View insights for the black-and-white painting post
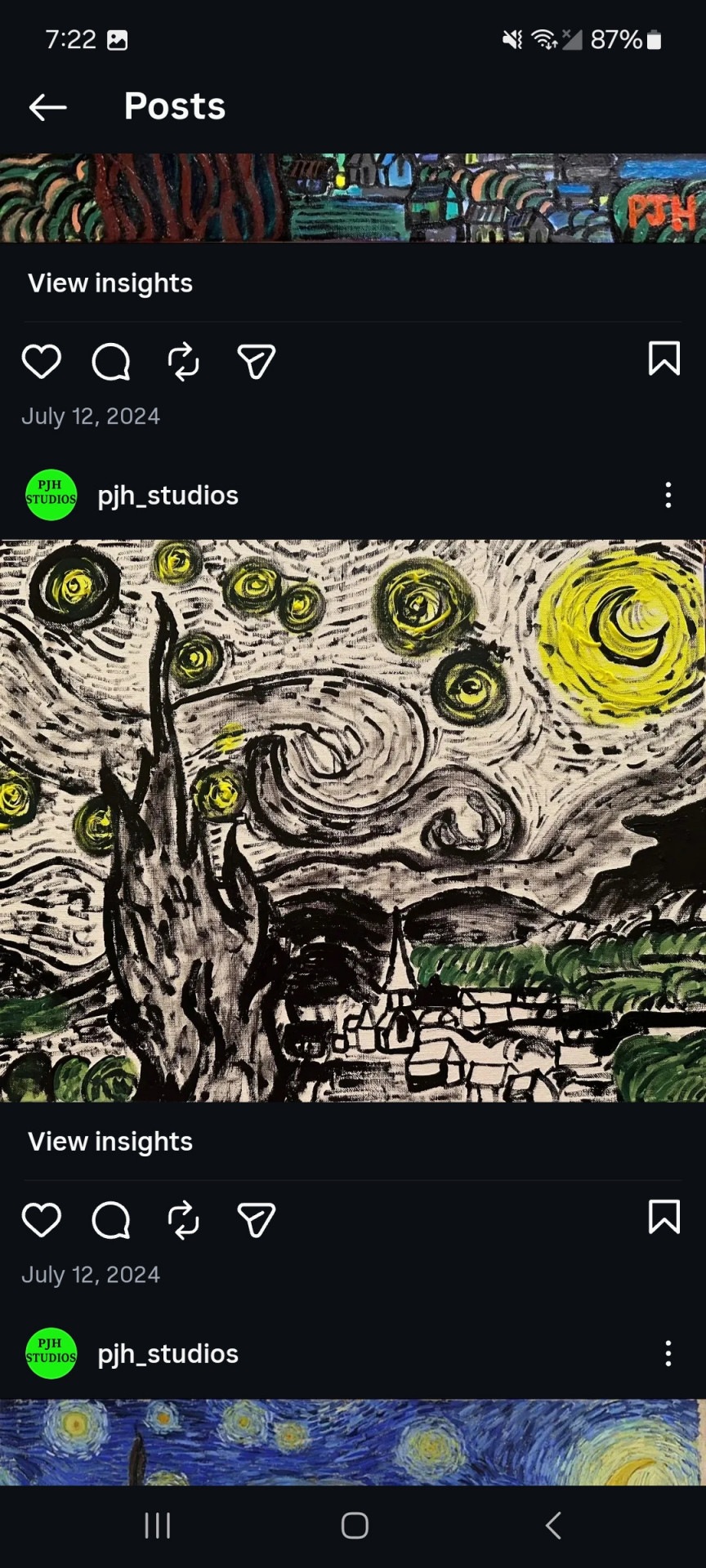The width and height of the screenshot is (706, 1568). pos(110,1142)
